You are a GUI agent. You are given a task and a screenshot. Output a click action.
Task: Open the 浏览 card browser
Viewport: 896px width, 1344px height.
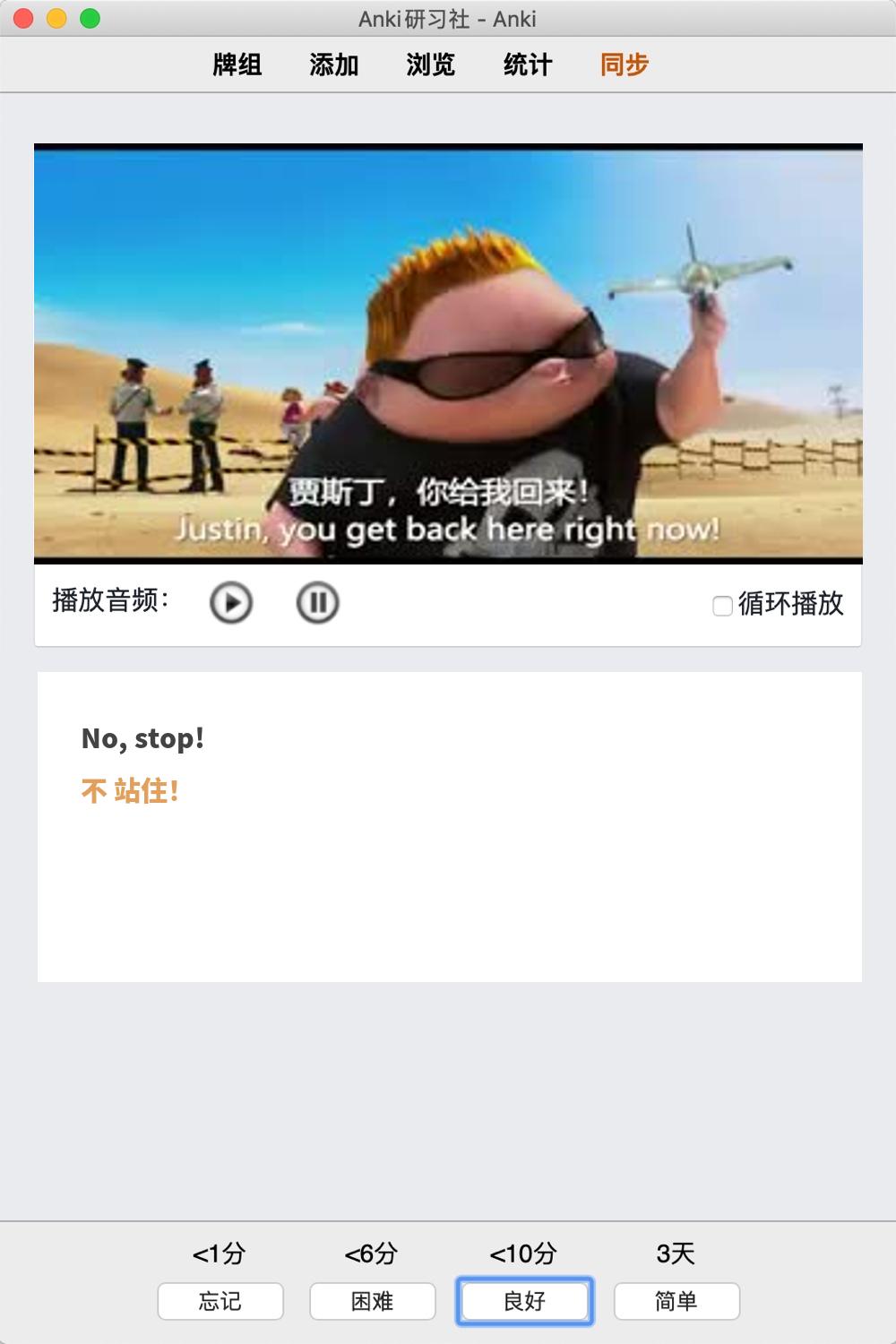tap(431, 65)
